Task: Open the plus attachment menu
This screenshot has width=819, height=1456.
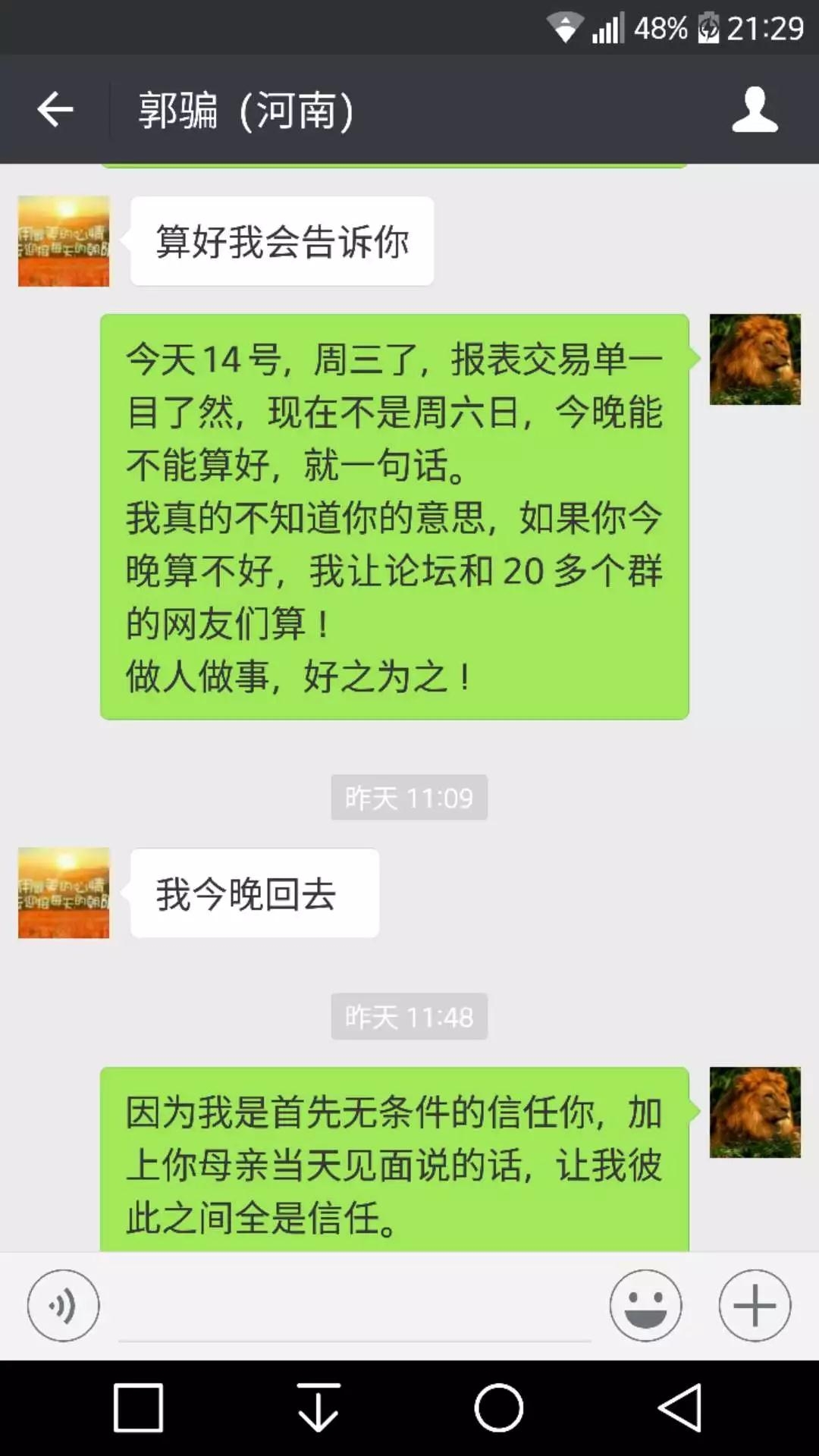Action: tap(755, 1306)
